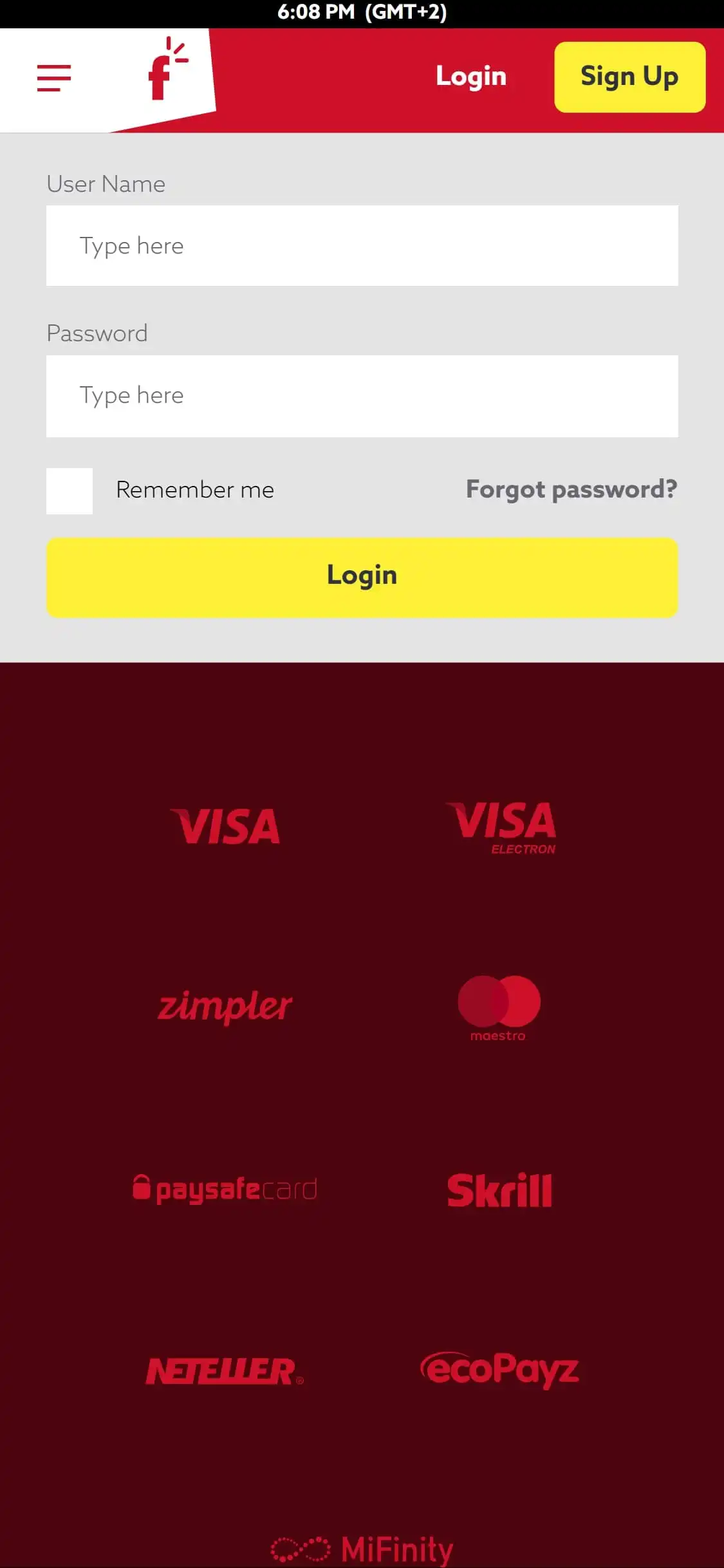Check the Remember me box
Image resolution: width=724 pixels, height=1568 pixels.
pyautogui.click(x=70, y=490)
